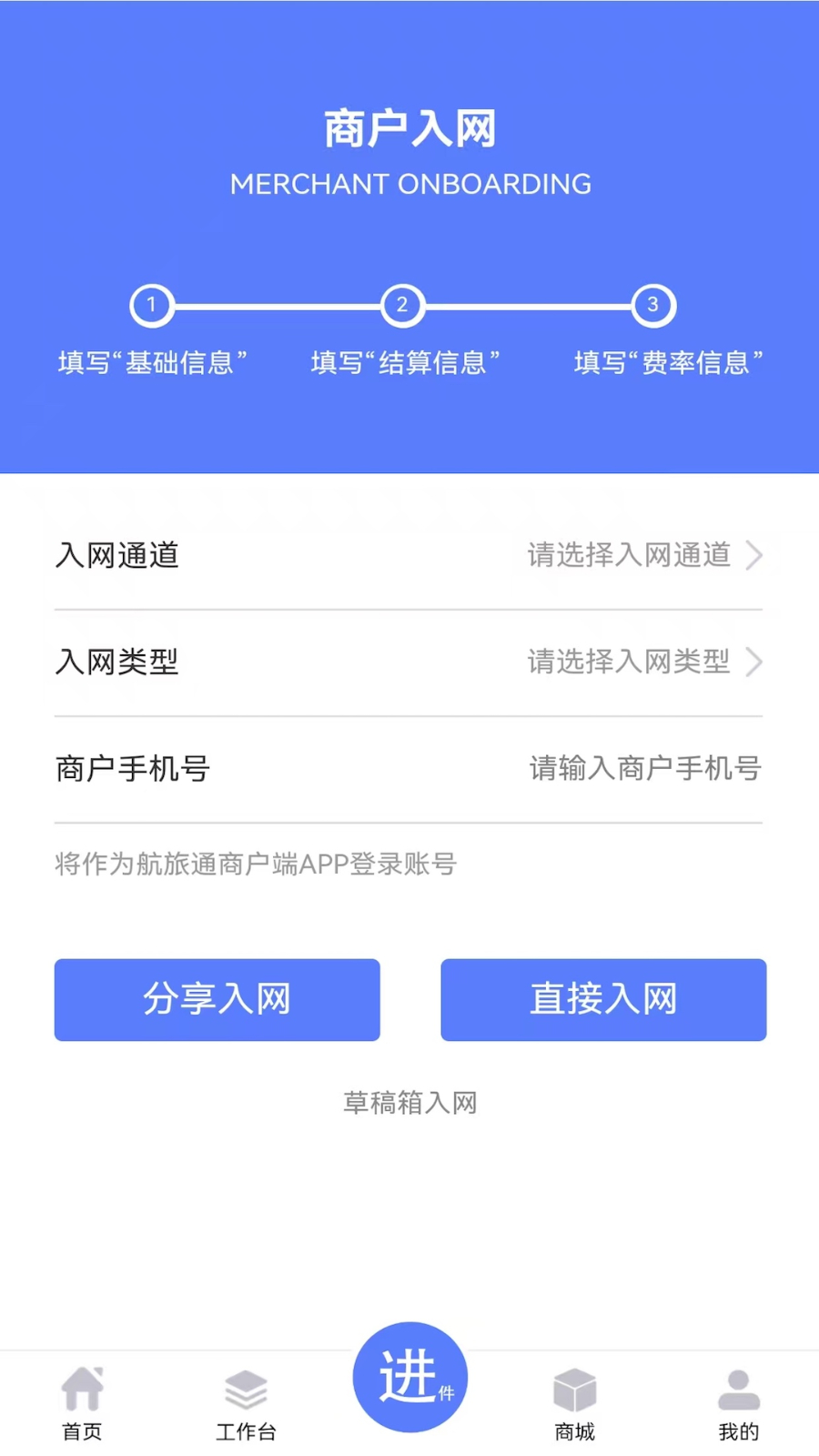819x1456 pixels.
Task: Click the step 3 circle above 费率信息
Action: 652,305
